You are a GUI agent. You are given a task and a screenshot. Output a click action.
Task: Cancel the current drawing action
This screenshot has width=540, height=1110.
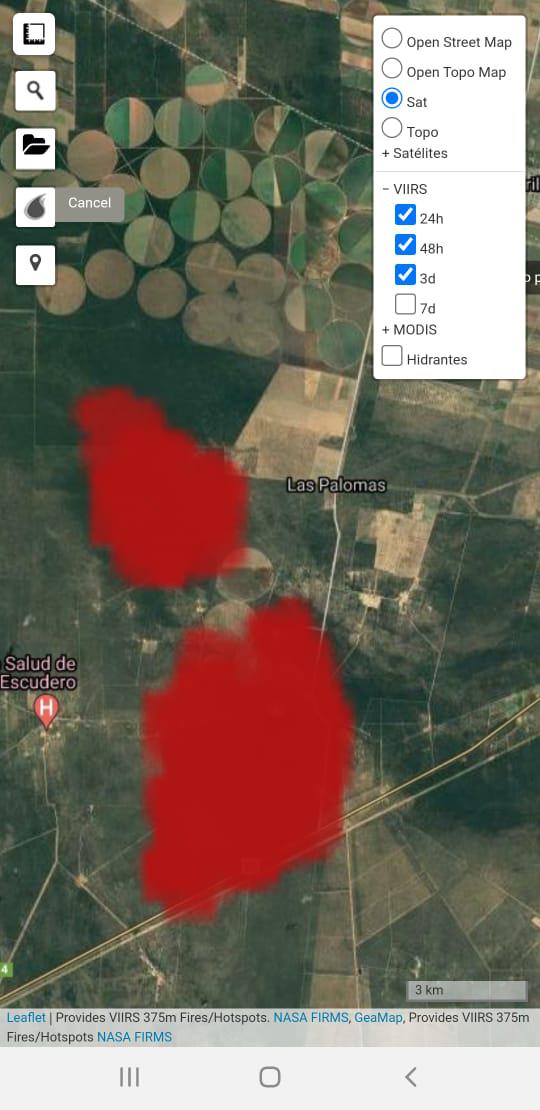coord(89,203)
